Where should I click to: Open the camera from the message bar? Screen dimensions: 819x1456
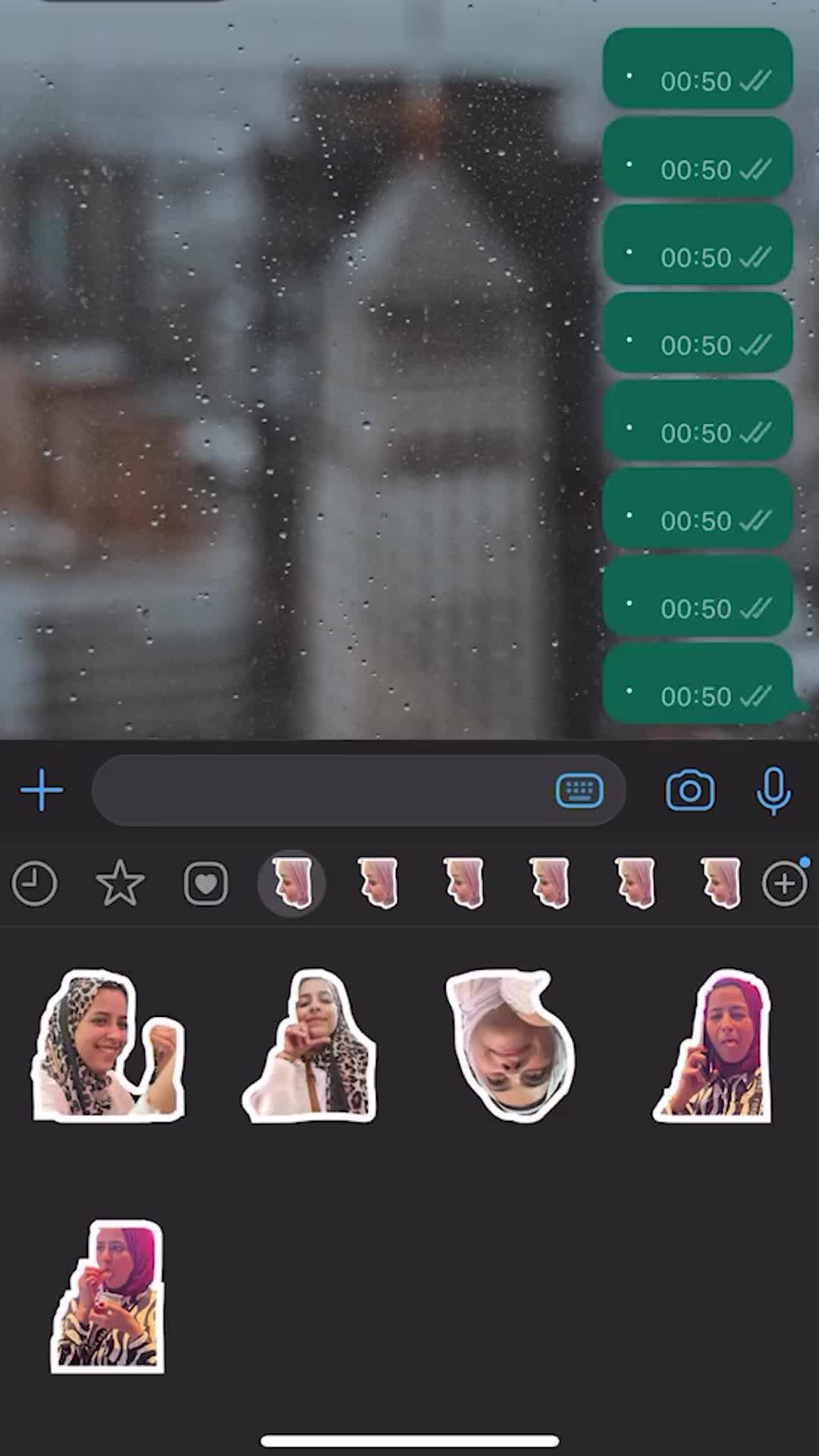click(x=689, y=790)
